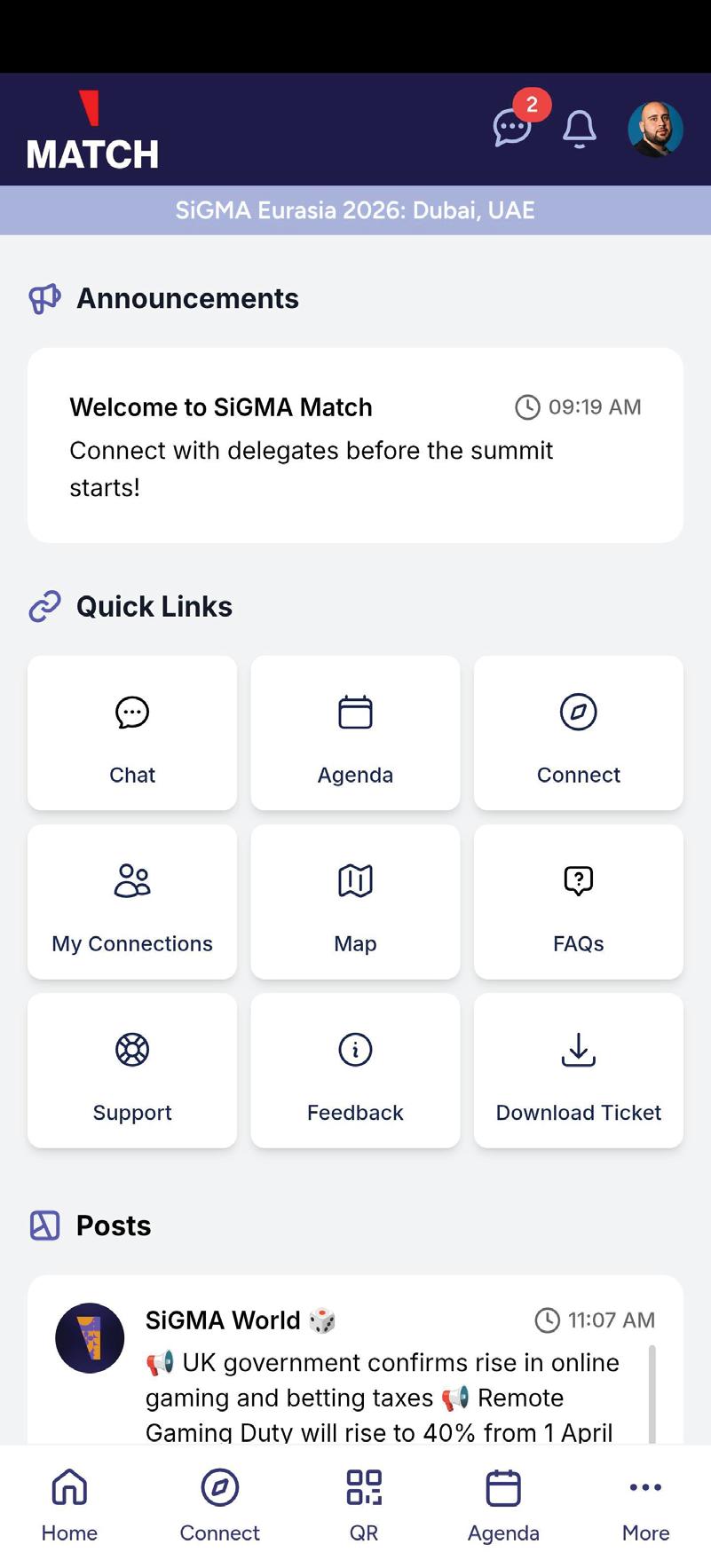Open the Connect quick link tile
The image size is (711, 1568).
579,733
